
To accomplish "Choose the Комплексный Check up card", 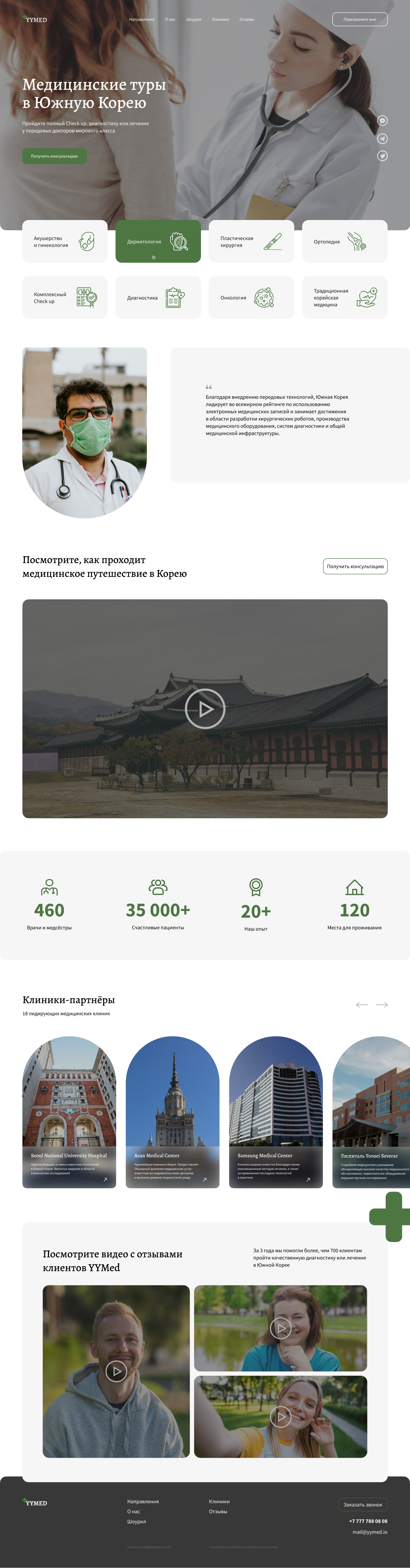I will pyautogui.click(x=65, y=298).
